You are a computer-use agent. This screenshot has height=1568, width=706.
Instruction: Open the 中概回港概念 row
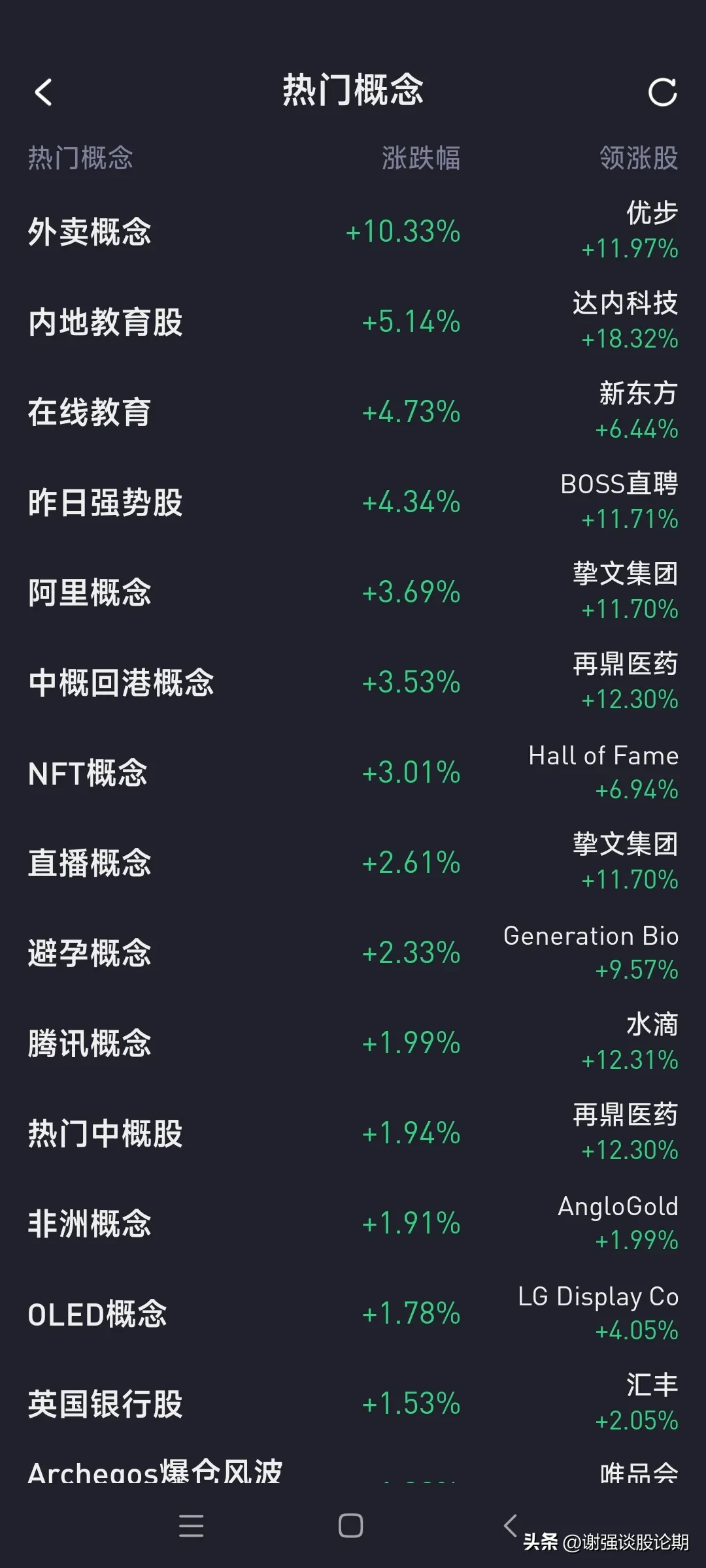click(353, 682)
